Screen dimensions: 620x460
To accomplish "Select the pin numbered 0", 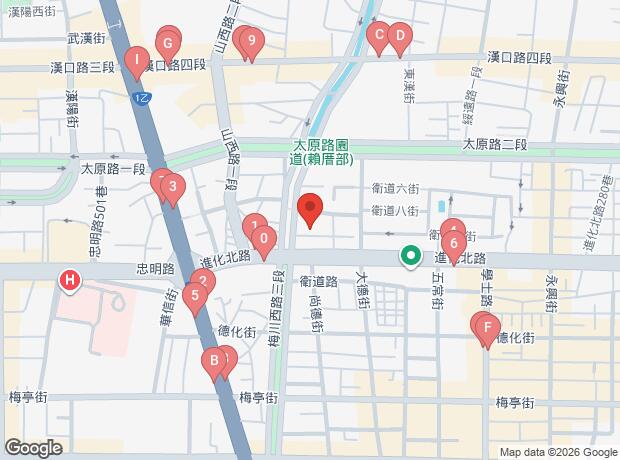I will 263,239.
